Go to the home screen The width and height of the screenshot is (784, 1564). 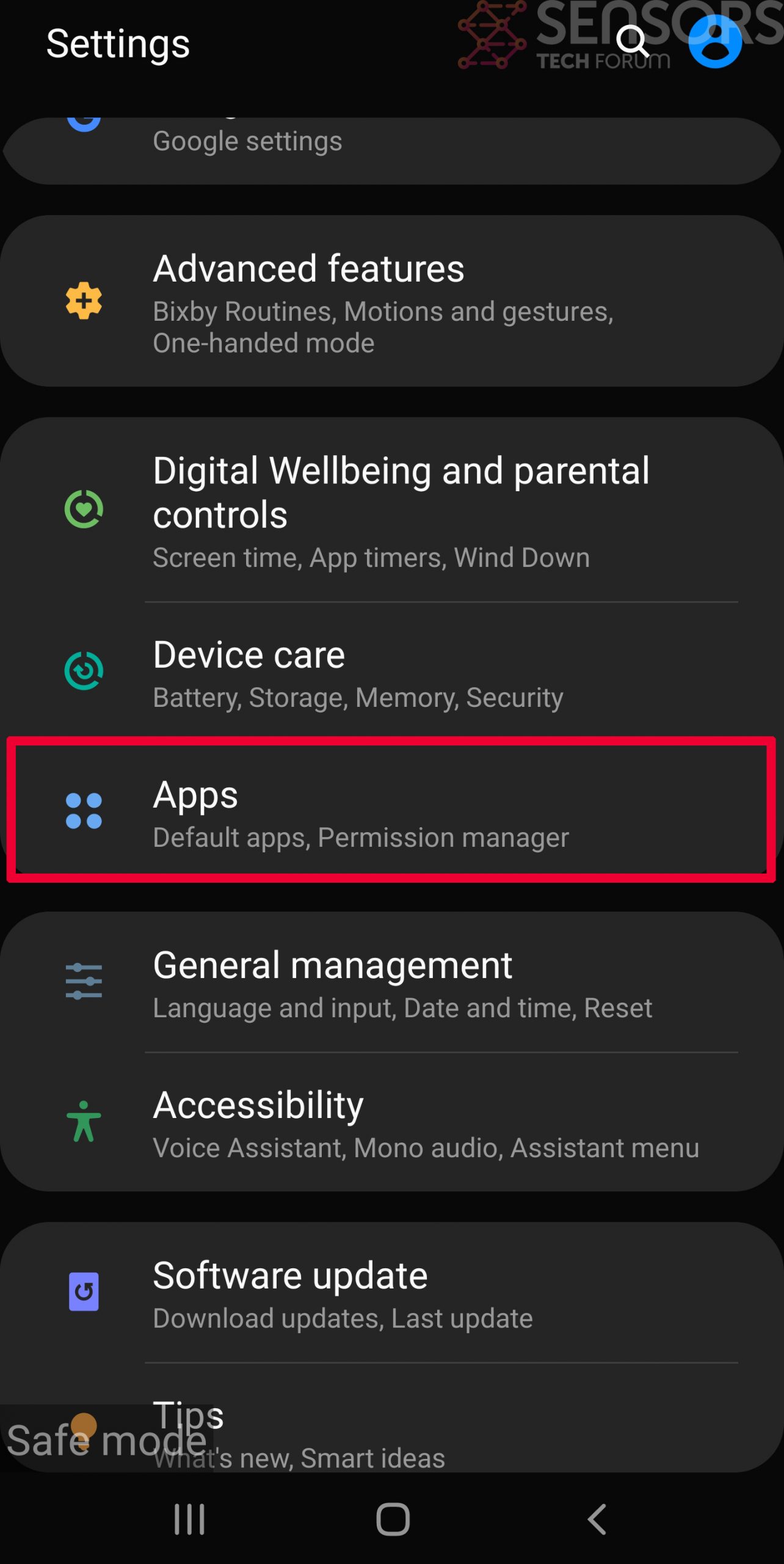(393, 1519)
